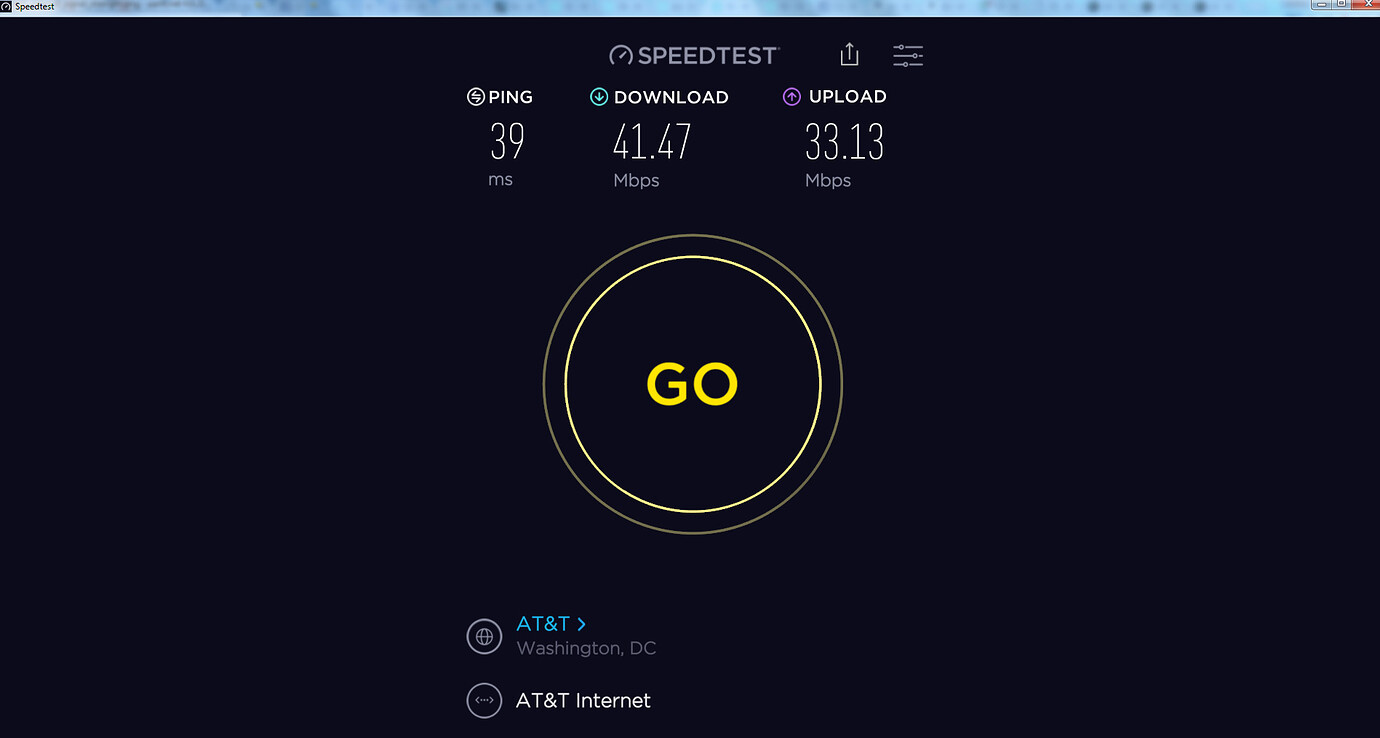Screen dimensions: 1380x738
Task: Open the settings sliders icon
Action: 908,55
